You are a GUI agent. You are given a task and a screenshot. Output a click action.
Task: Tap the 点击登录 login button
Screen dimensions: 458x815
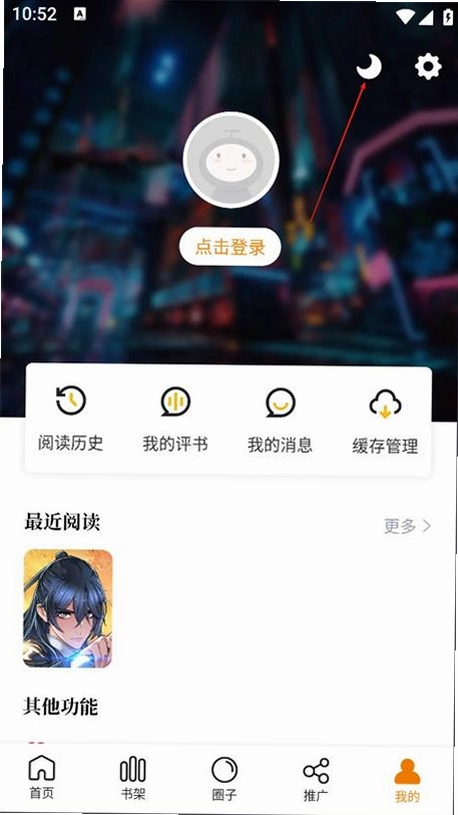pyautogui.click(x=230, y=247)
